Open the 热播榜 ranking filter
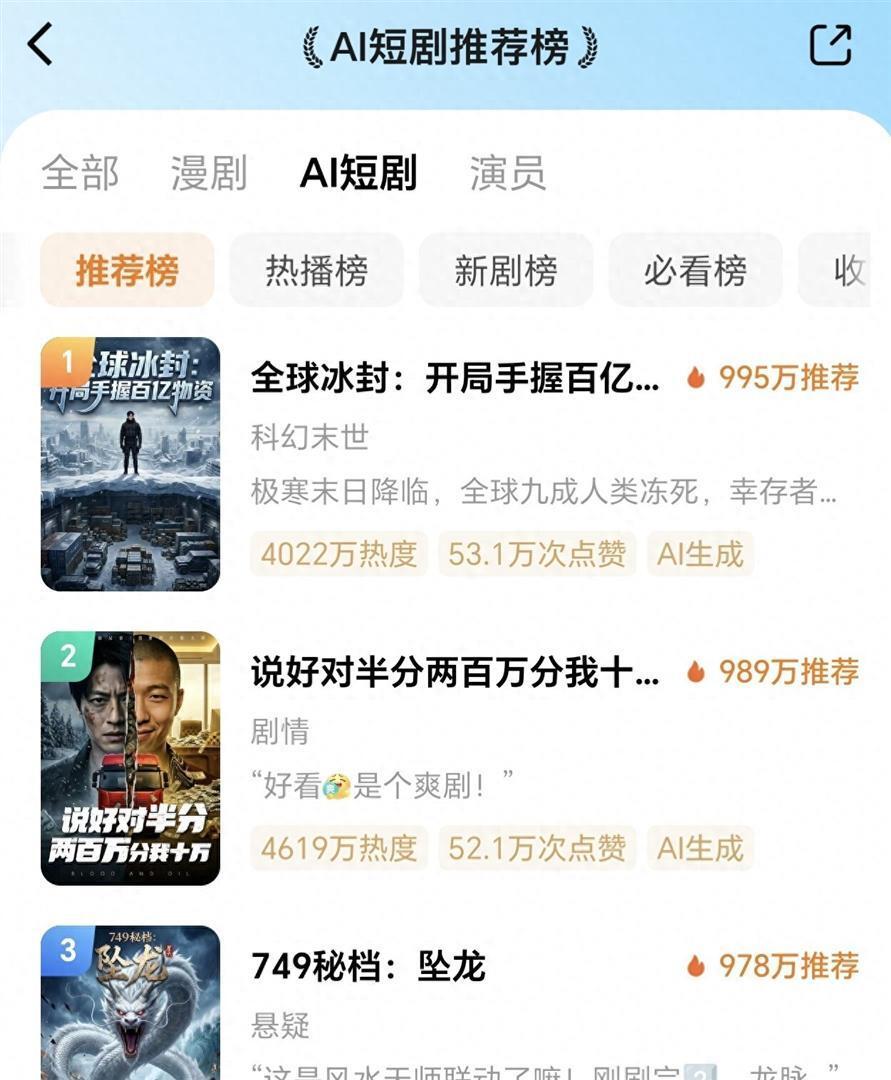This screenshot has width=891, height=1080. [316, 269]
